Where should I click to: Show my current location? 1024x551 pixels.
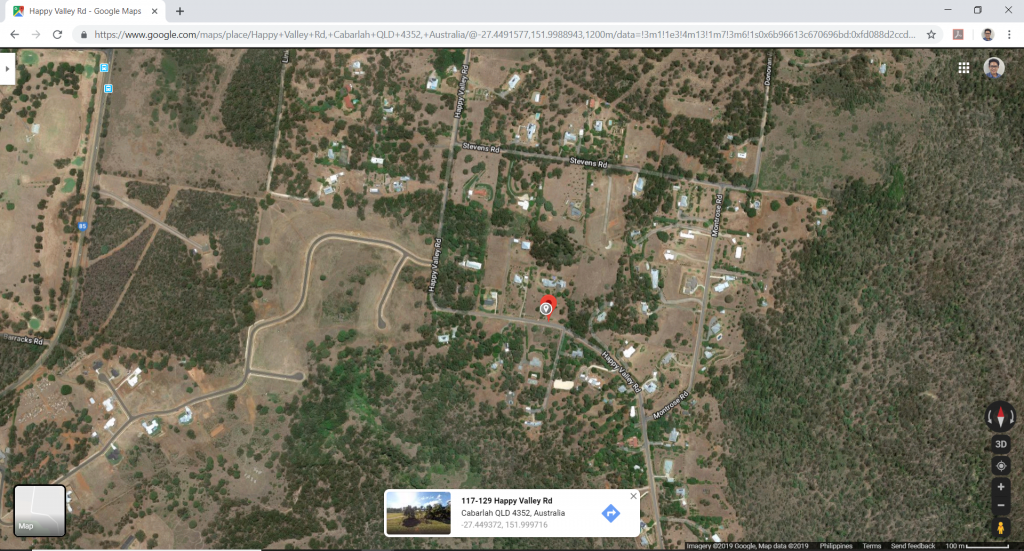coord(1001,466)
